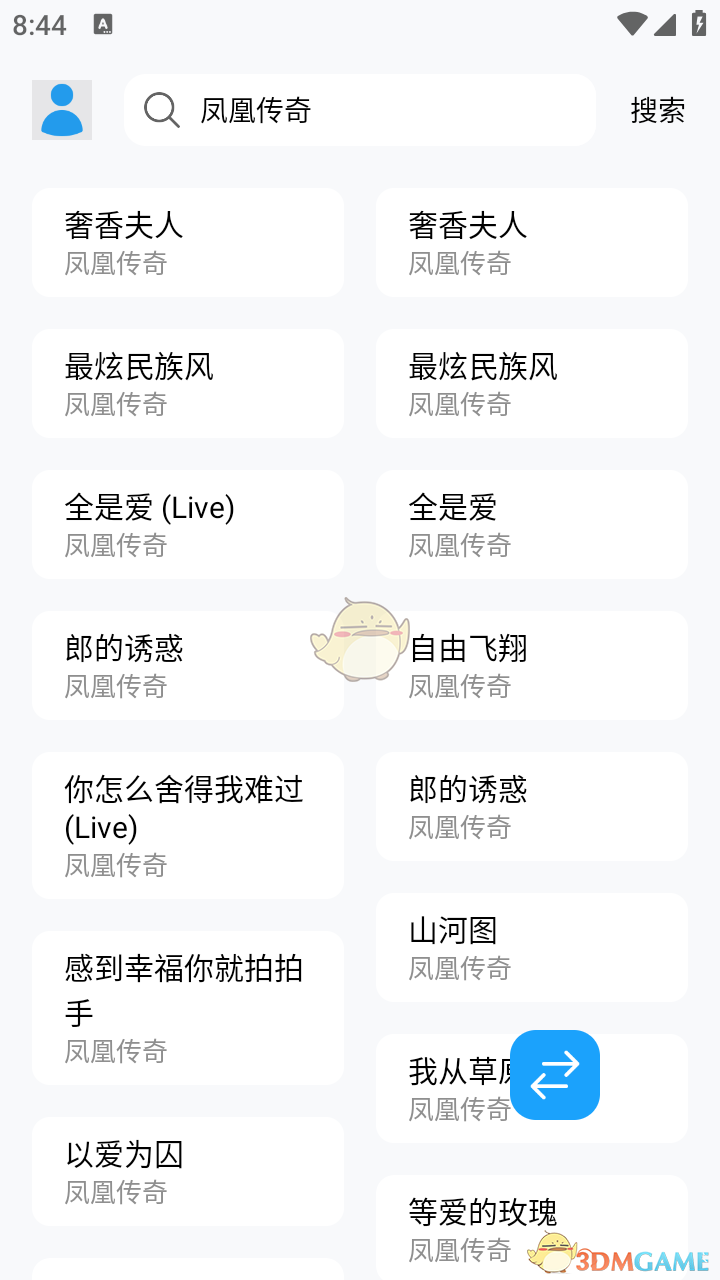Select 郎的诱惑 on the left side
Viewport: 720px width, 1280px height.
[187, 665]
